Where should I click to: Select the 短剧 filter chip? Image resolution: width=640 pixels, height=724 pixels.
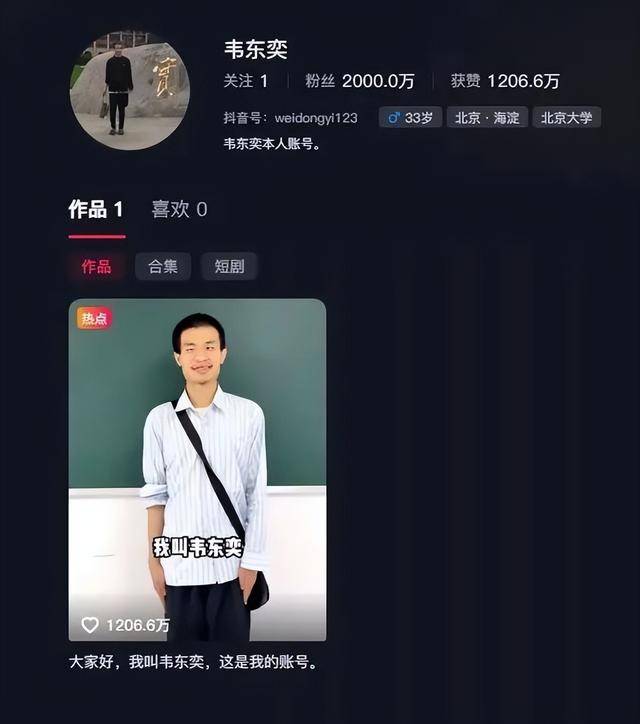[229, 266]
